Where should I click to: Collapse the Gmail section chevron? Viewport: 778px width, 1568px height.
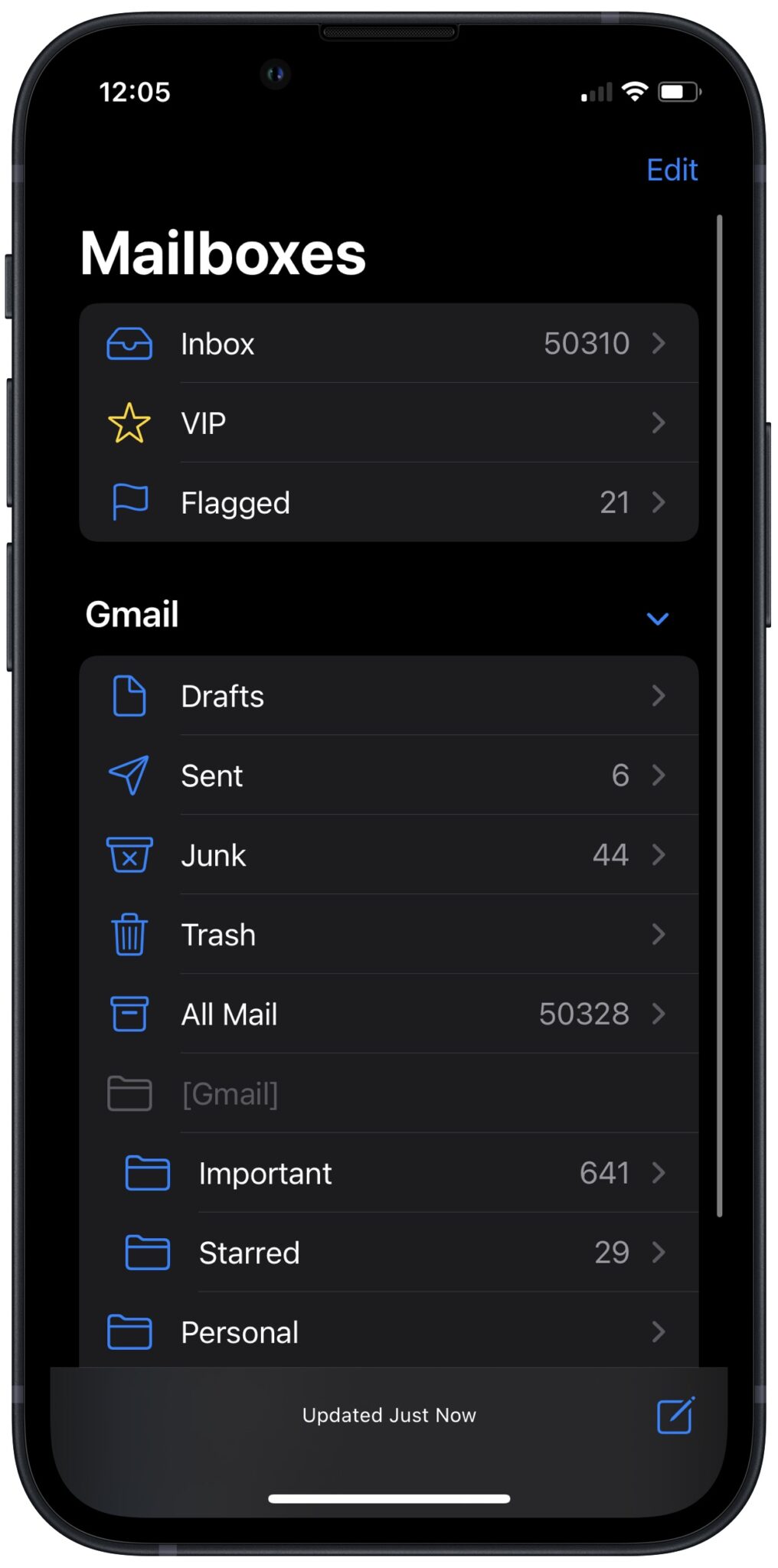pyautogui.click(x=657, y=618)
